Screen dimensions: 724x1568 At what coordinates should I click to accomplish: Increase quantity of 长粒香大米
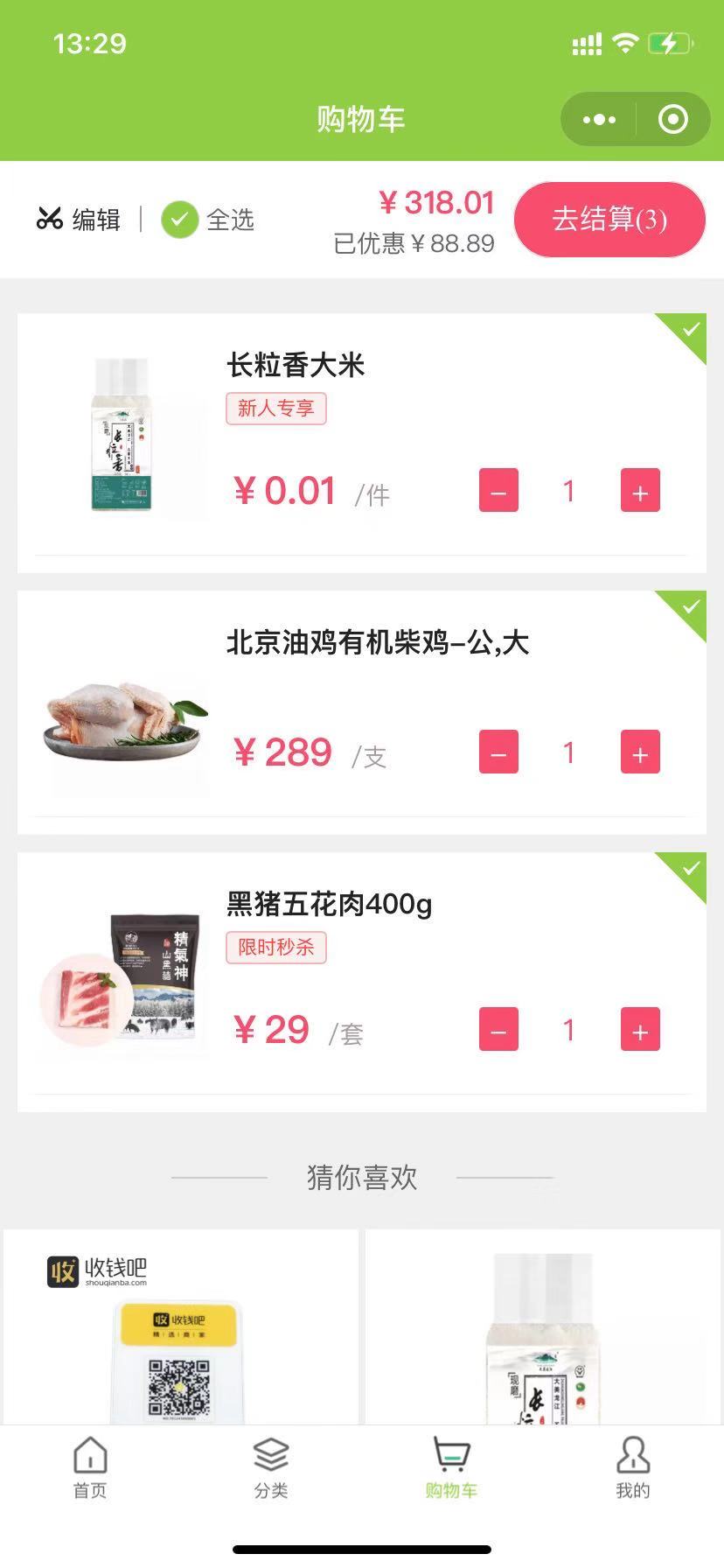pos(640,490)
